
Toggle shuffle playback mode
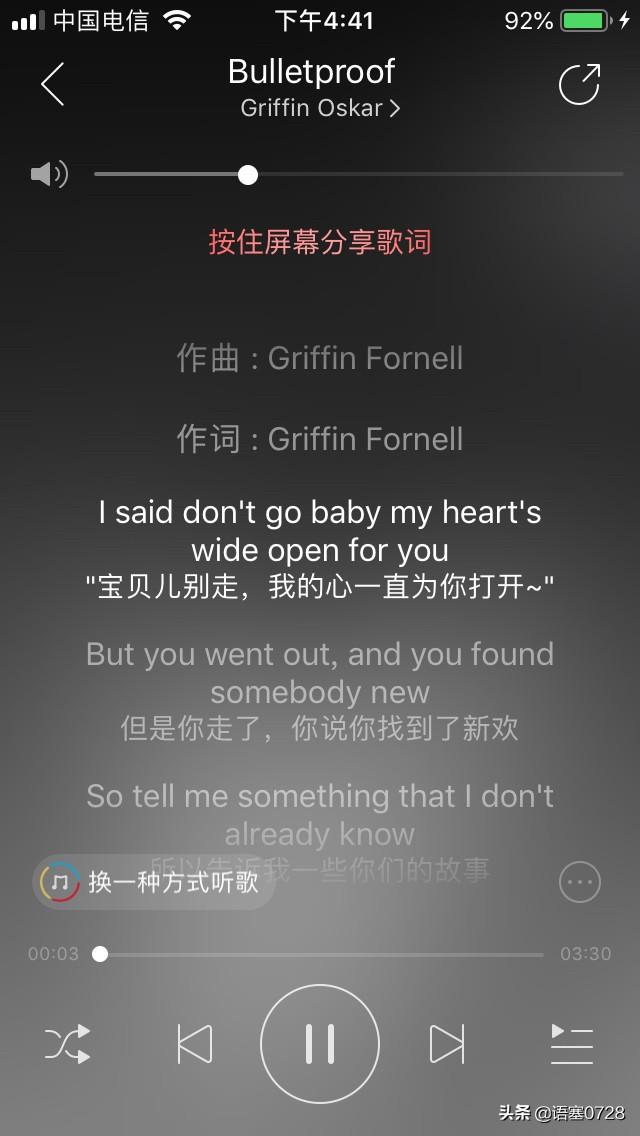pyautogui.click(x=68, y=1044)
